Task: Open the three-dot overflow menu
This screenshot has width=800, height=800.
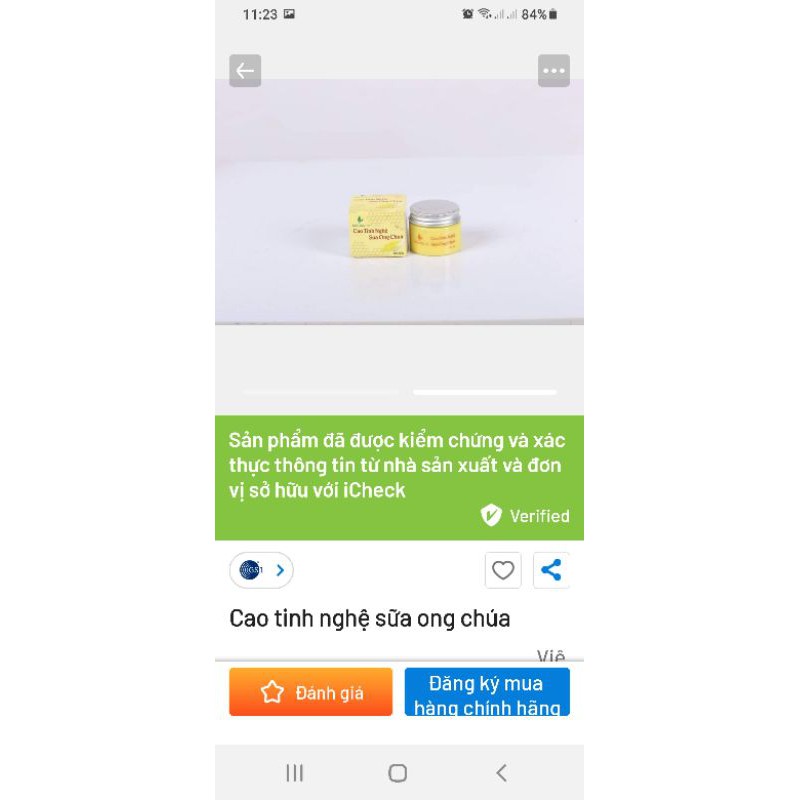Action: [x=553, y=71]
